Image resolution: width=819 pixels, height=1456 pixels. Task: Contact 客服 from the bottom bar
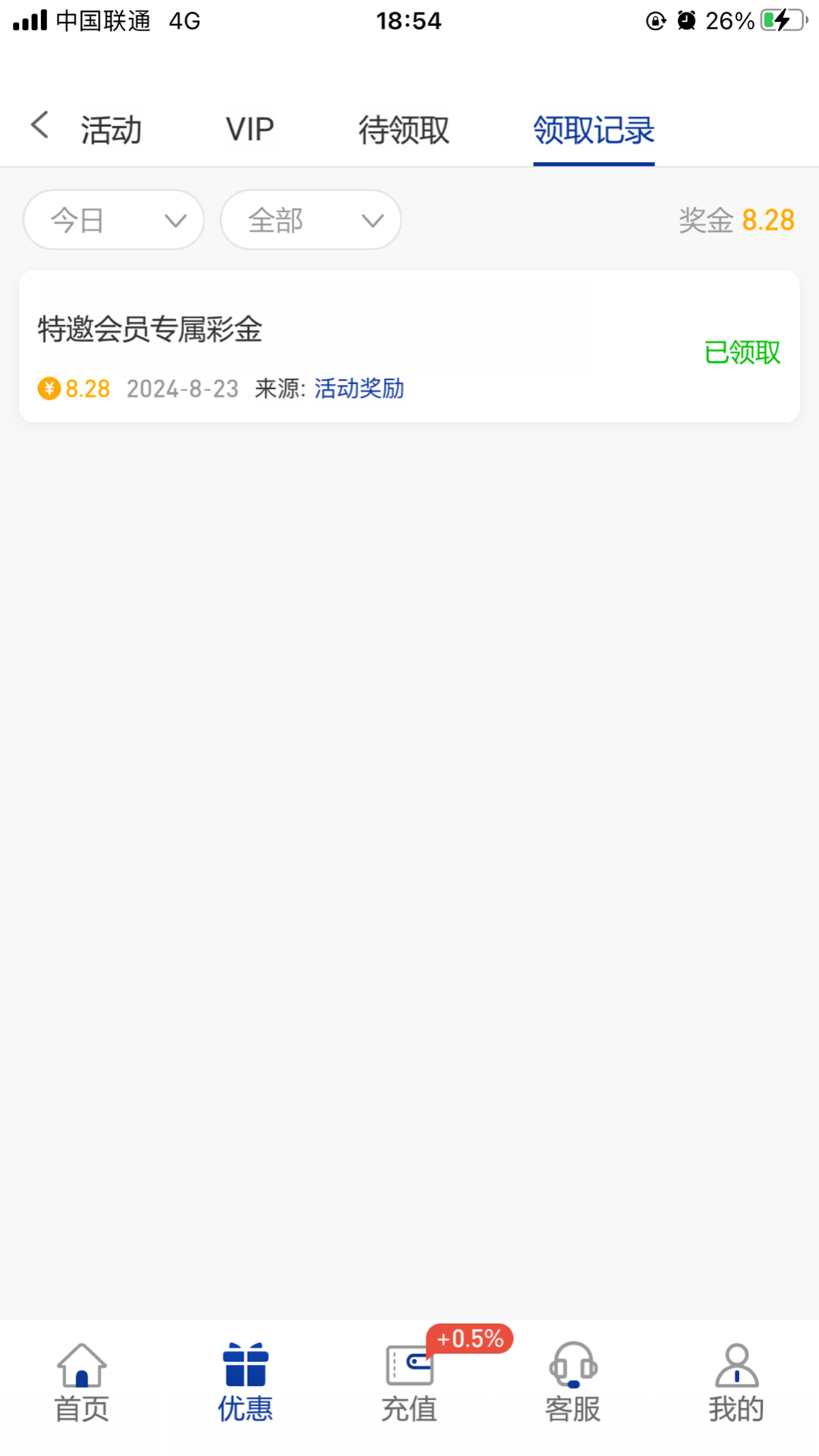click(573, 1384)
